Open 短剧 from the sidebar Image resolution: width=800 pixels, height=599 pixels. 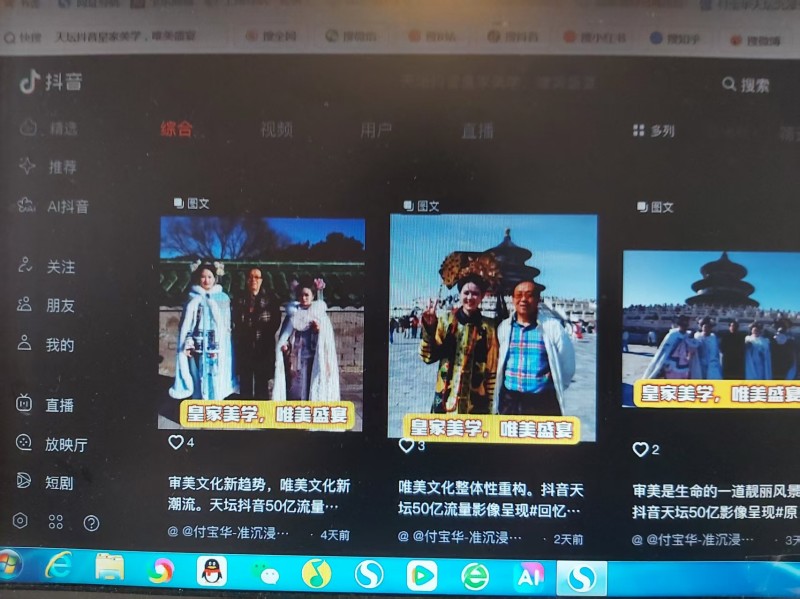60,481
